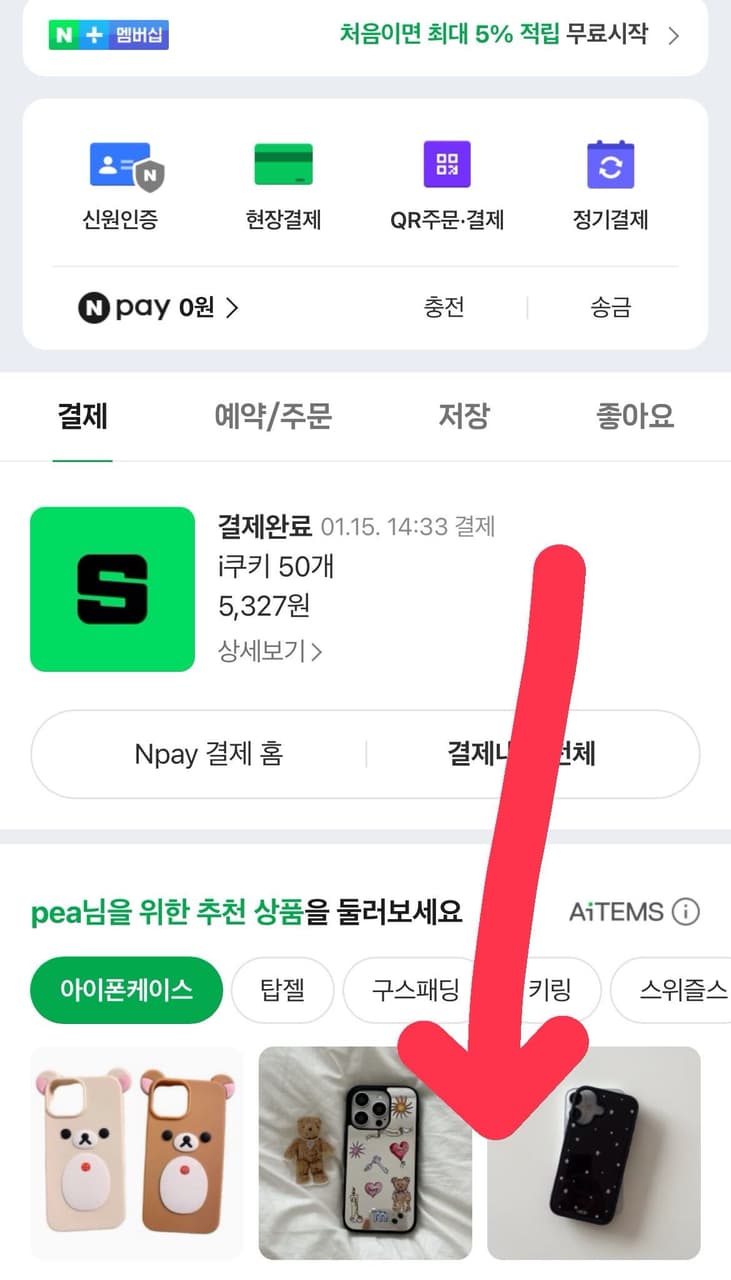Open 상세보기 for the i쿠키 50개 payment

coord(270,652)
